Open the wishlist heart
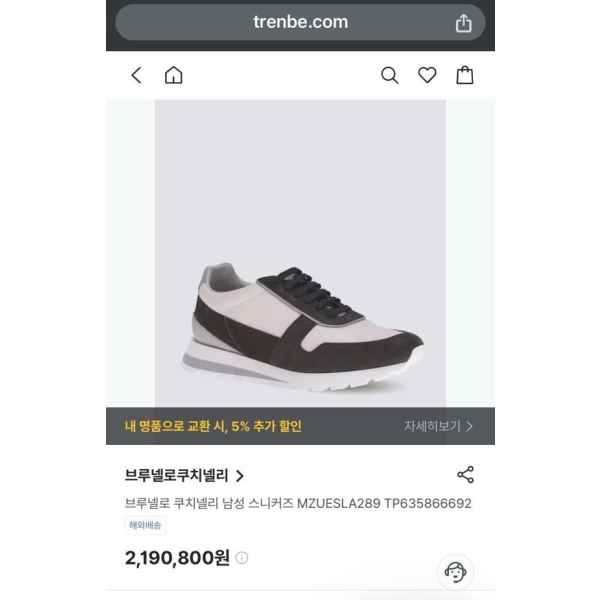The height and width of the screenshot is (600, 600). [x=427, y=75]
